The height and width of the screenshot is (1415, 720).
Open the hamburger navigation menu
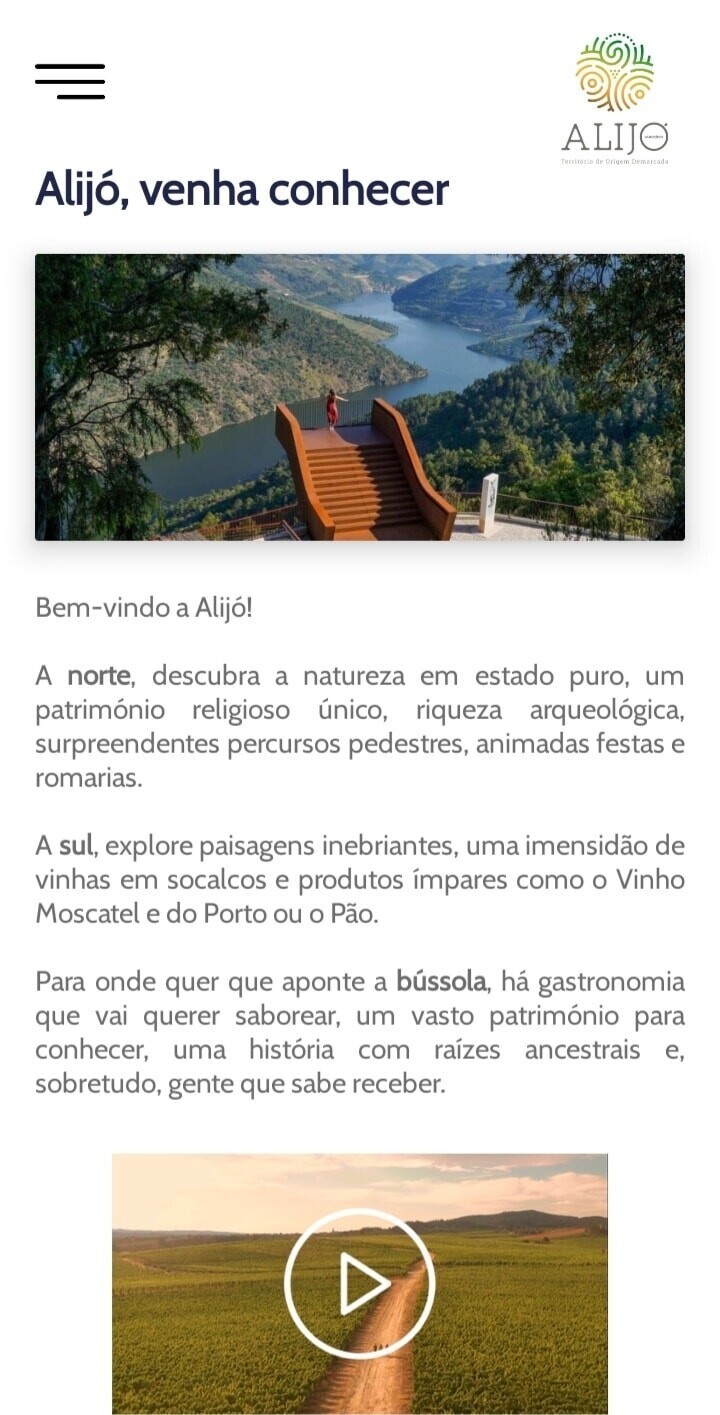pyautogui.click(x=70, y=82)
